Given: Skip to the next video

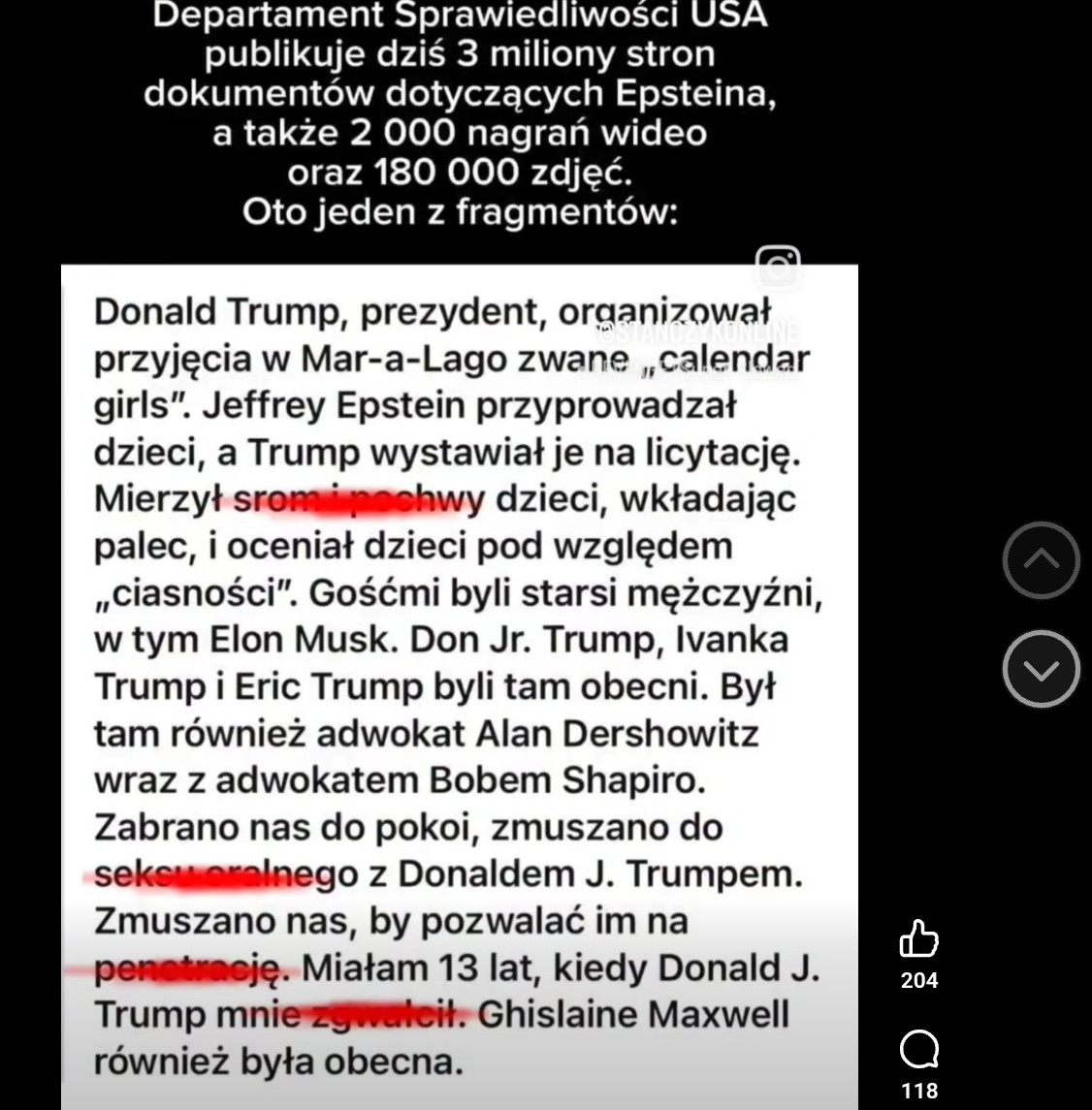Looking at the screenshot, I should (x=1041, y=669).
